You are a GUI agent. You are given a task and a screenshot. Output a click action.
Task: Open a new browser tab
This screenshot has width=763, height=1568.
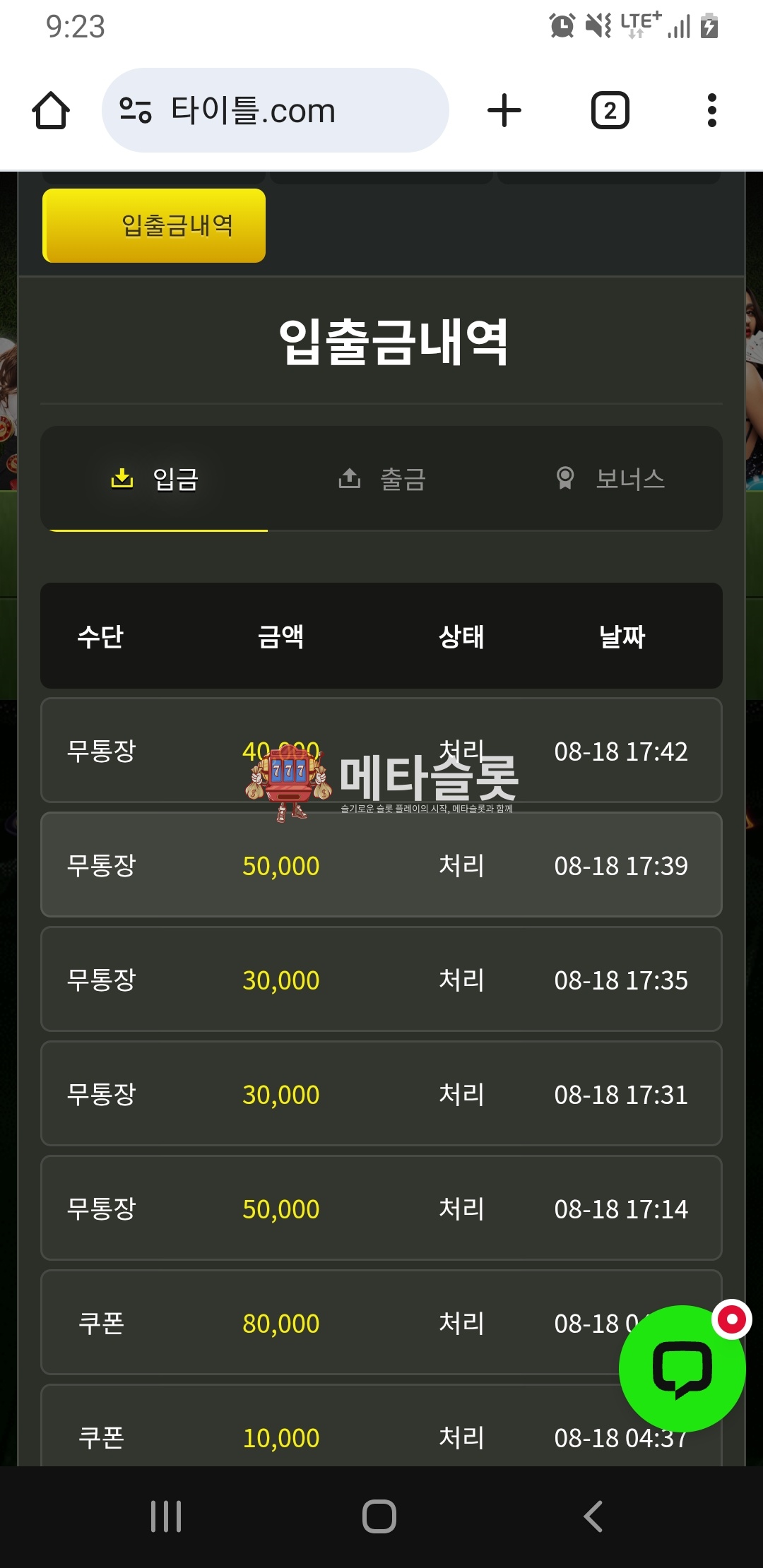(504, 111)
